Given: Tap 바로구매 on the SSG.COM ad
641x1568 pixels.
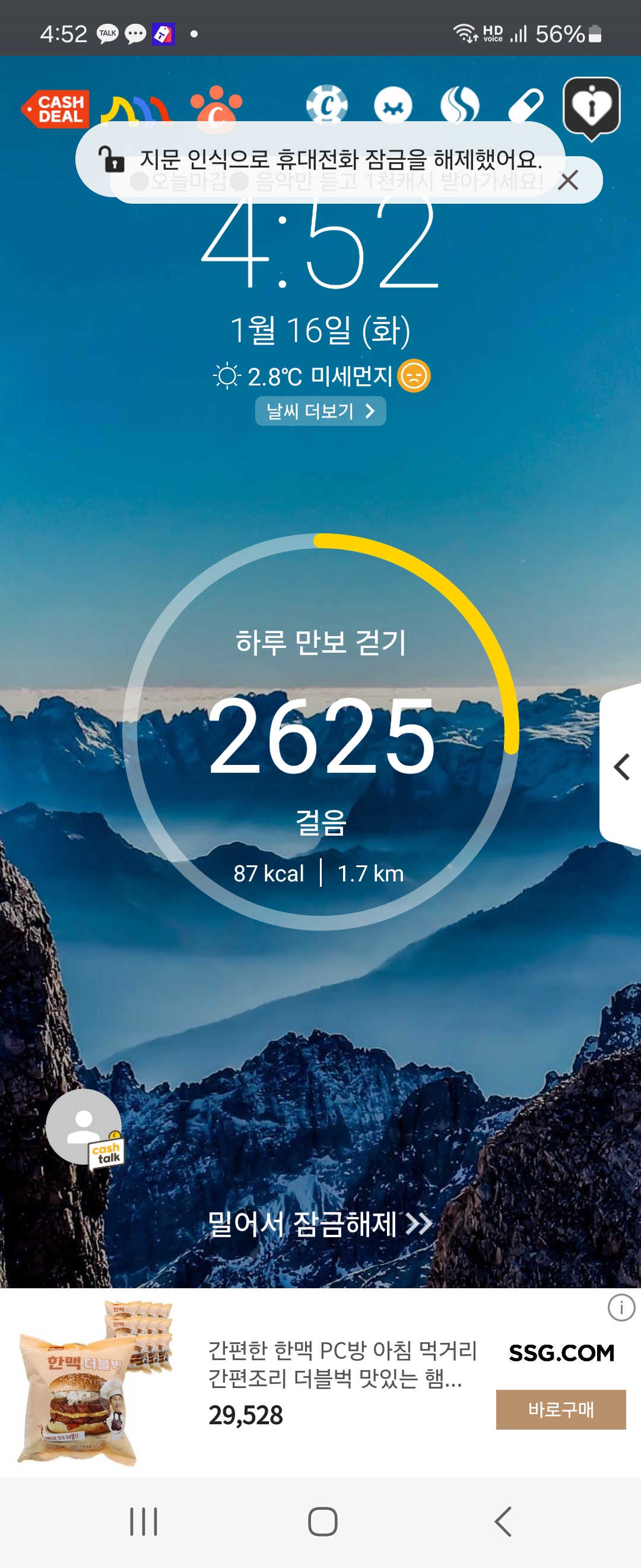Looking at the screenshot, I should click(560, 1409).
